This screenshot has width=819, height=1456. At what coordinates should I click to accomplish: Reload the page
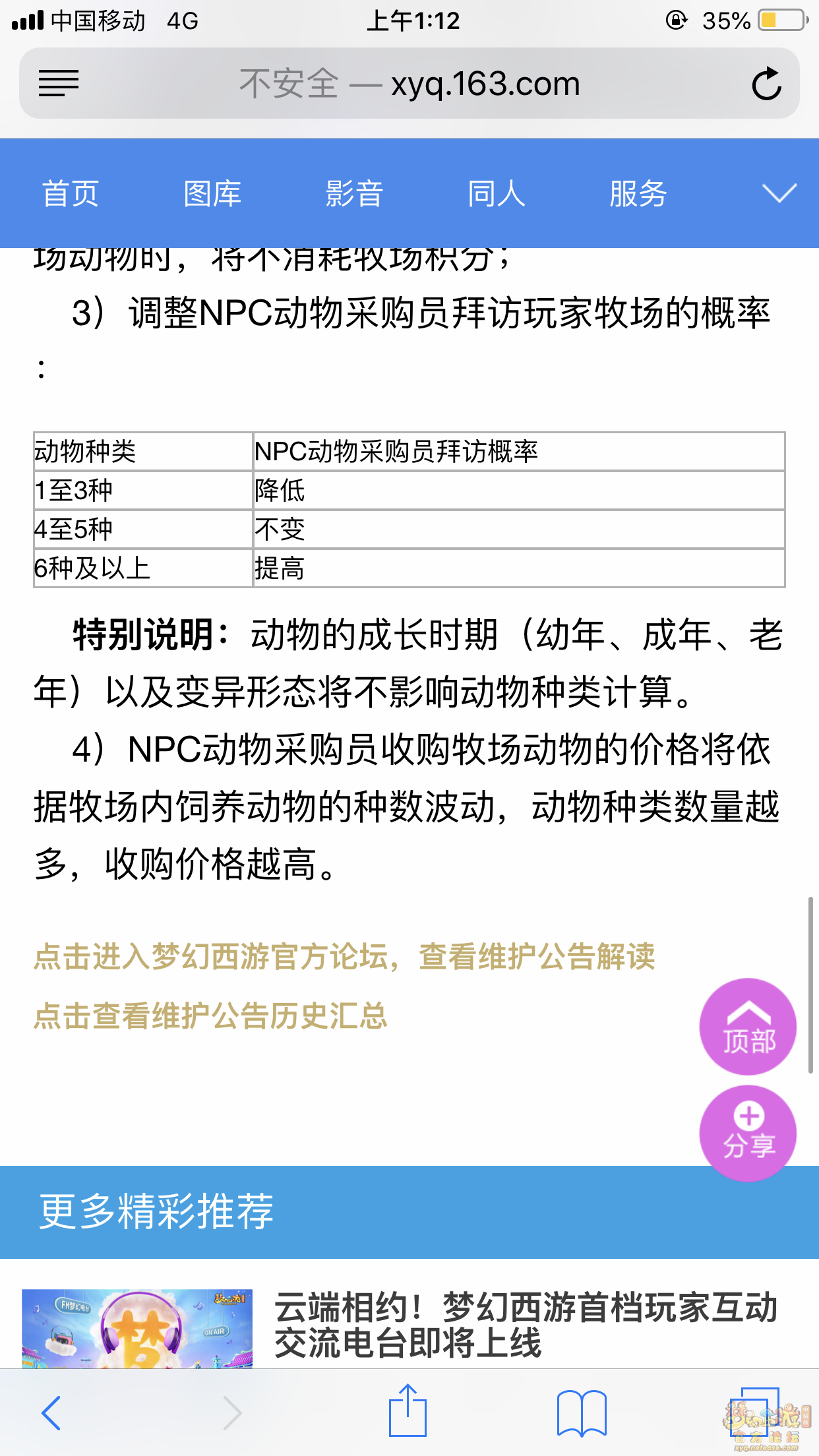tap(766, 84)
